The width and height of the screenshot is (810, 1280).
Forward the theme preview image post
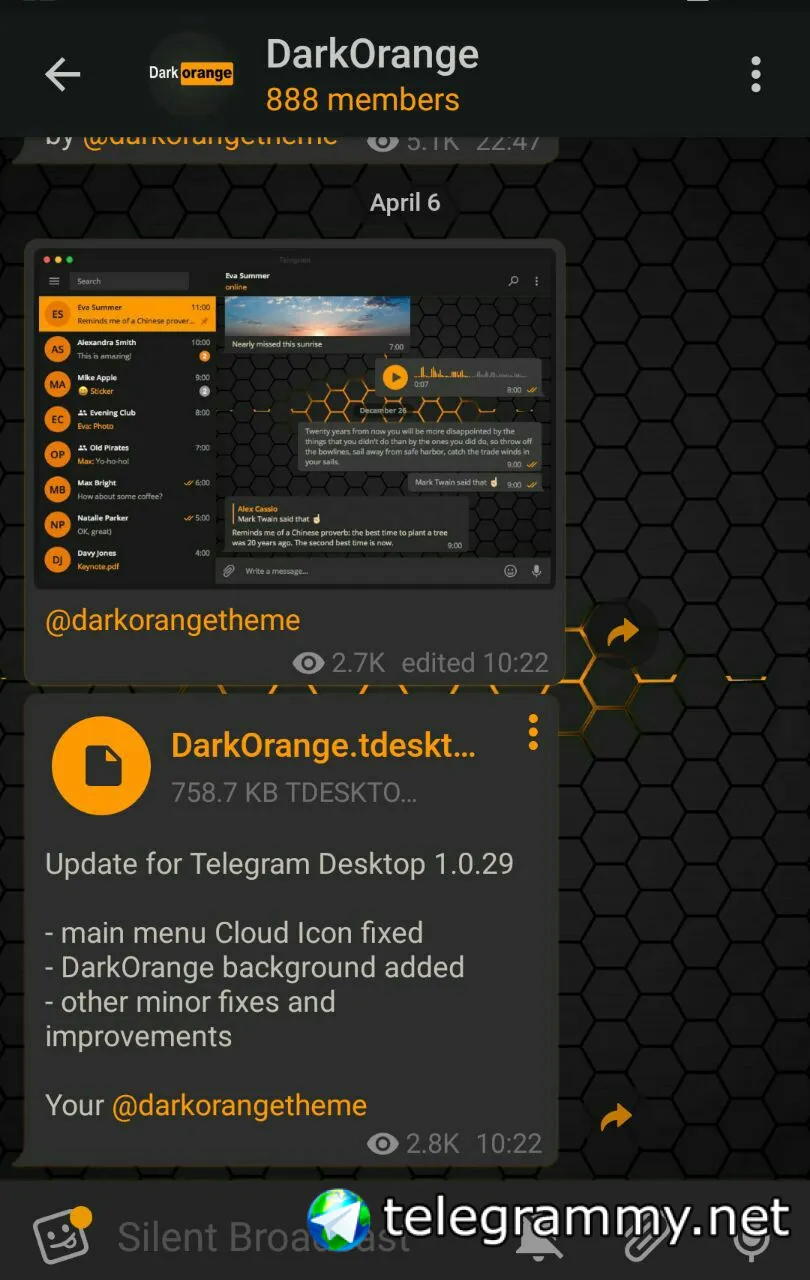point(622,631)
